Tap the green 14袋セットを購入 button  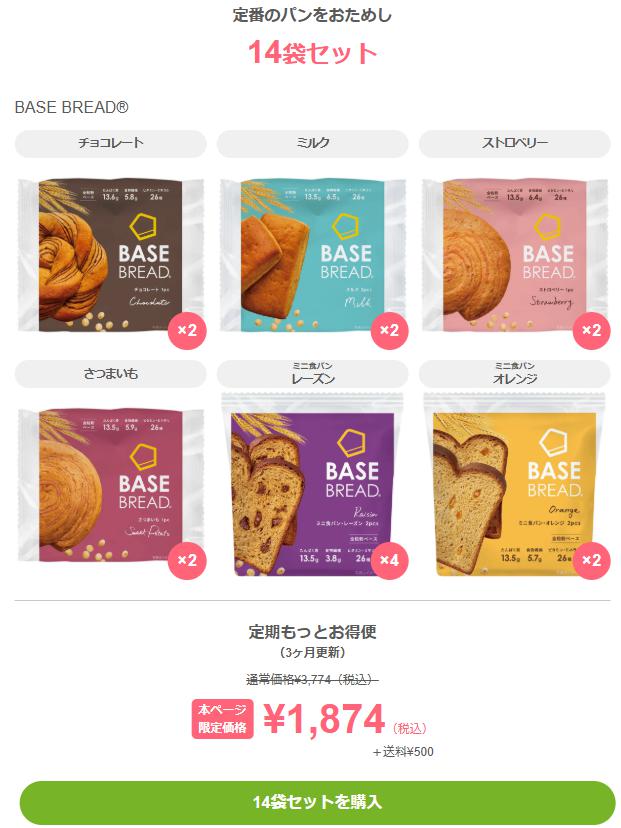317,802
